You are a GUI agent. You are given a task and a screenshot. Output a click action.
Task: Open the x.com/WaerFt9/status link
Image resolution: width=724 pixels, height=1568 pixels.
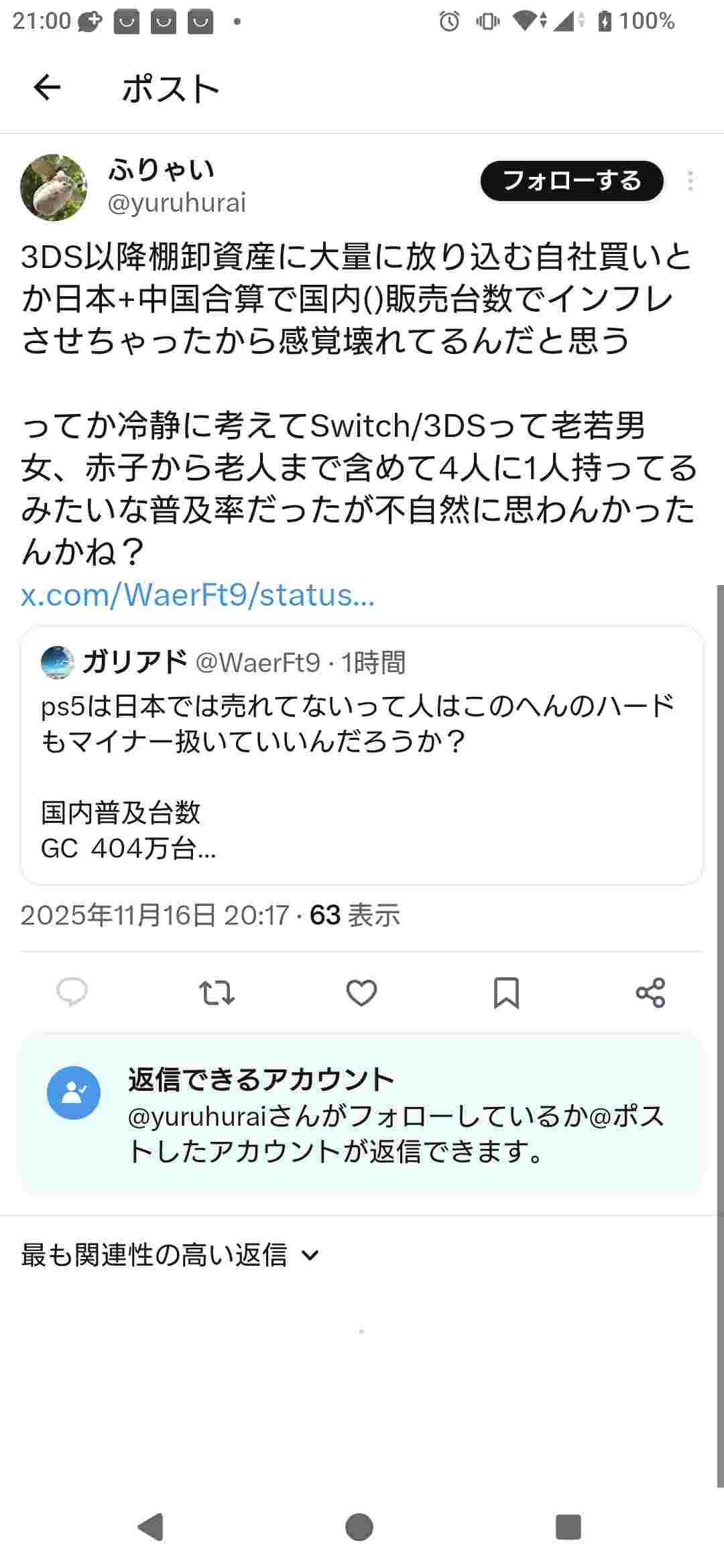pyautogui.click(x=198, y=595)
